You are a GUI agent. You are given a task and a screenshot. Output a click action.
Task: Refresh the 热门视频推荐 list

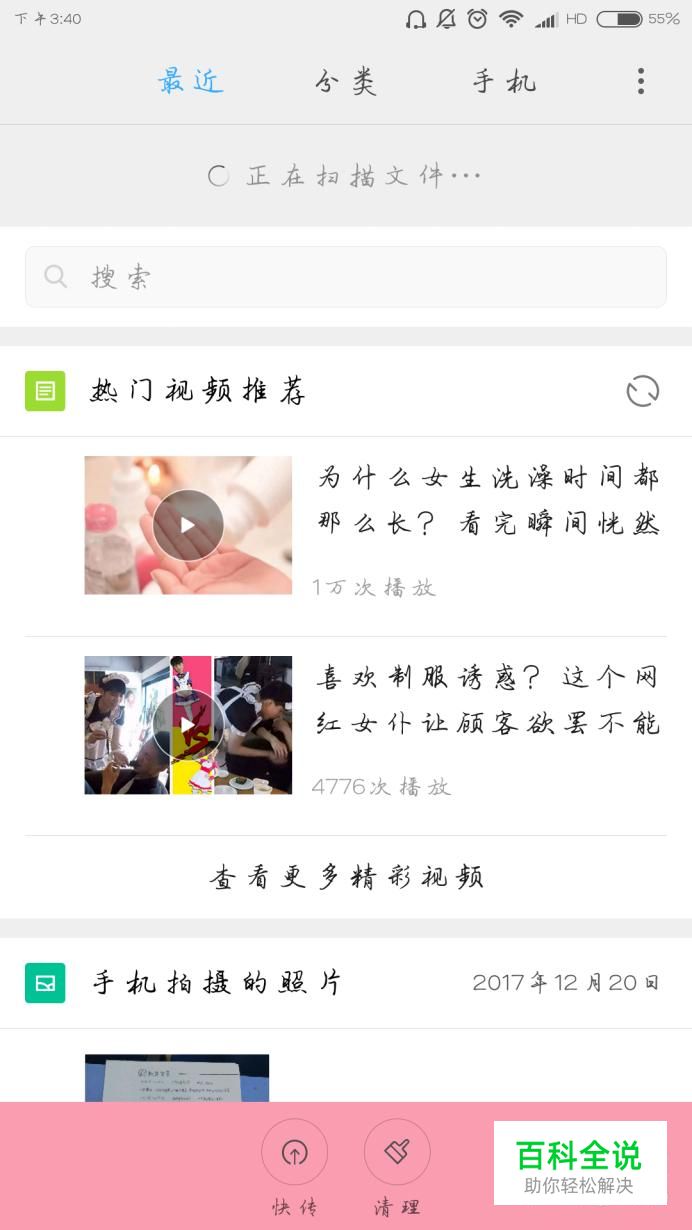(642, 391)
